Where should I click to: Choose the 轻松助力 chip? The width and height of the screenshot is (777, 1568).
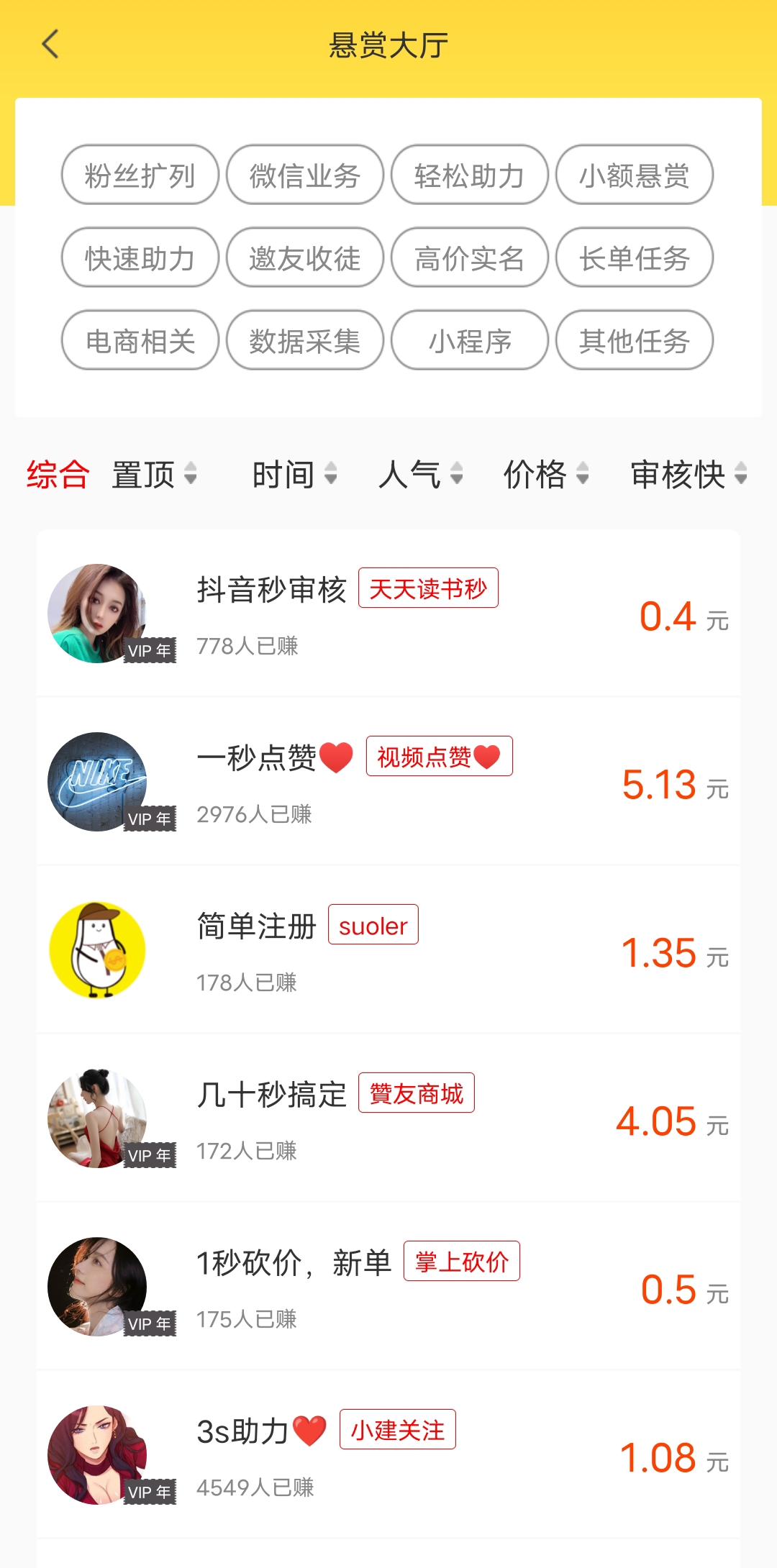click(x=470, y=175)
